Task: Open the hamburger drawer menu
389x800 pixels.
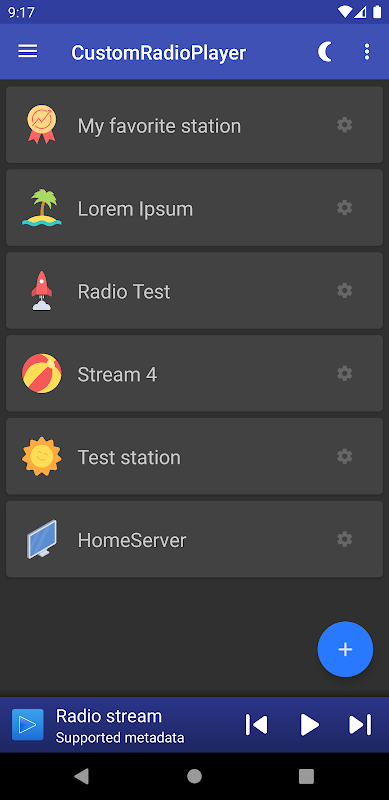Action: (x=28, y=52)
